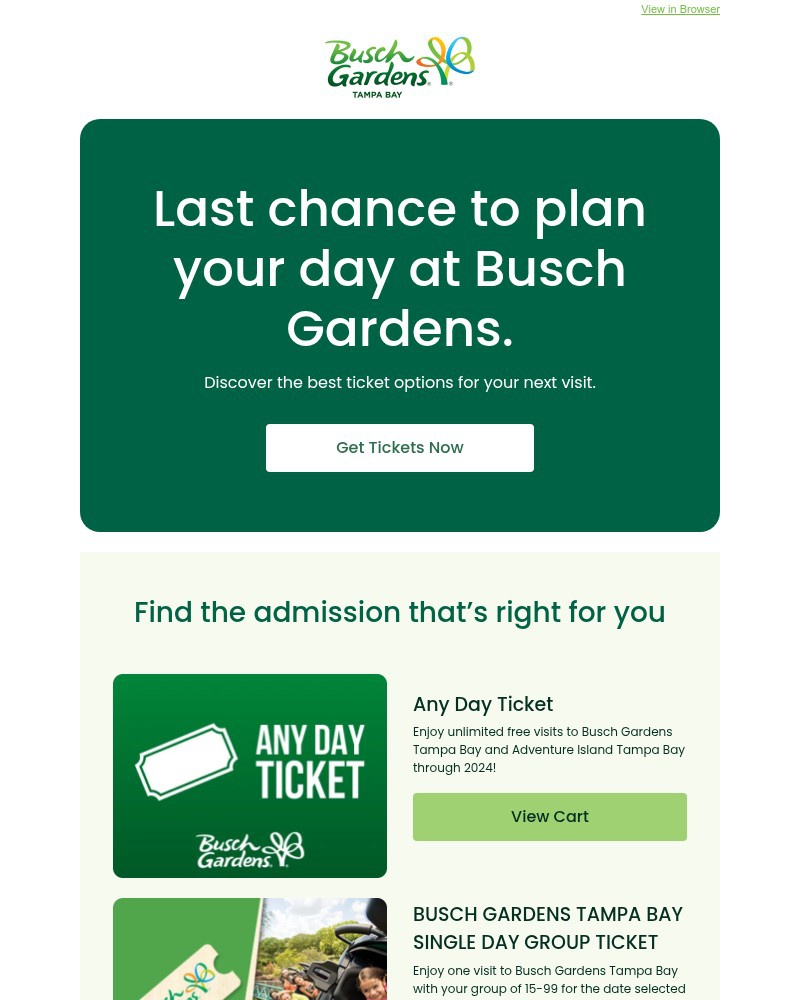Screen dimensions: 800x1000
Task: Select BUSCH GARDENS TAMPA BAY SINGLE DAY GROUP TICKET
Action: (548, 928)
